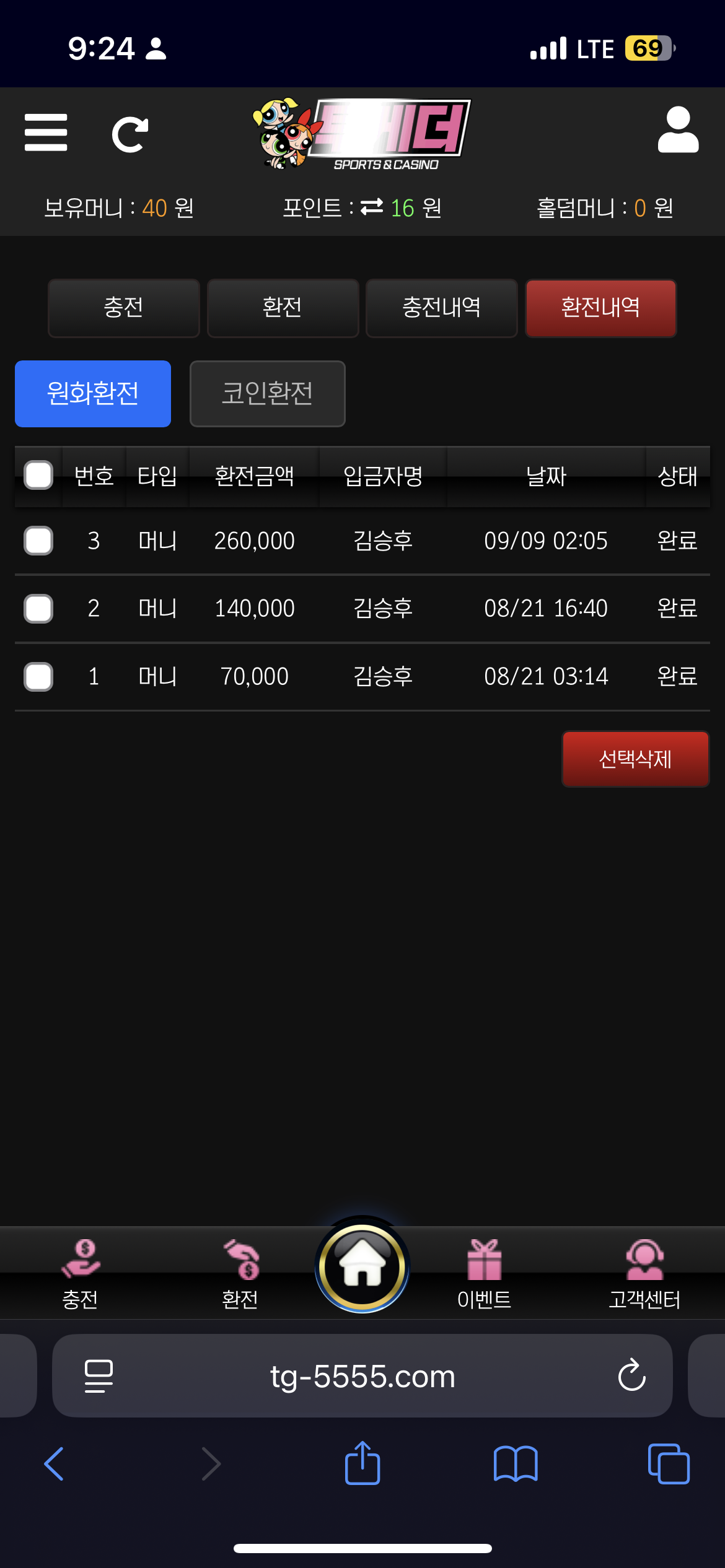Switch to the 충전 tab at top
The image size is (725, 1568).
(x=123, y=308)
